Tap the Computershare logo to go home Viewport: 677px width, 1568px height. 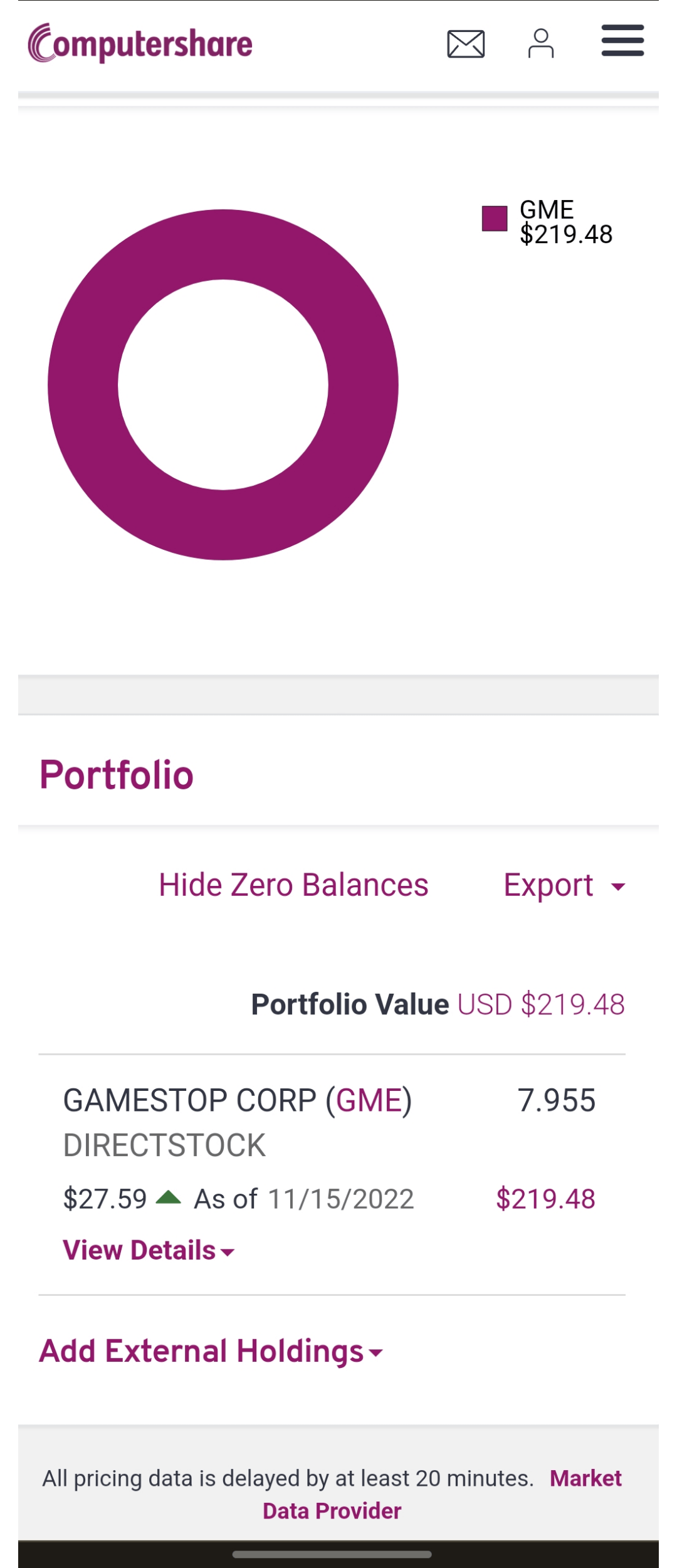pyautogui.click(x=140, y=44)
